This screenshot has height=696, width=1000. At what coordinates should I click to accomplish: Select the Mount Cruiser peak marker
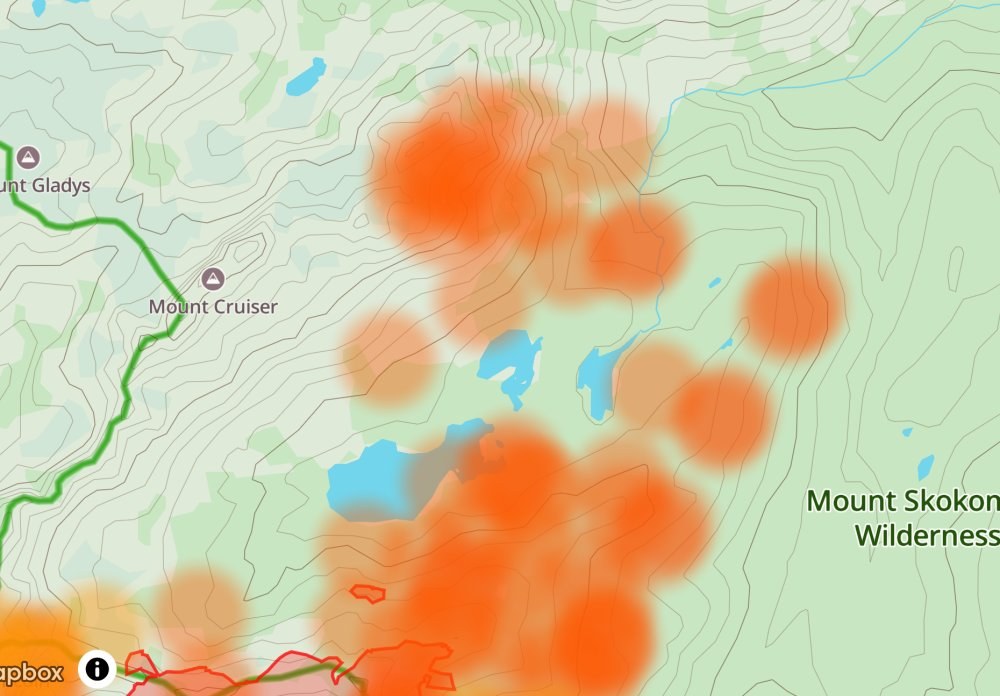[212, 278]
